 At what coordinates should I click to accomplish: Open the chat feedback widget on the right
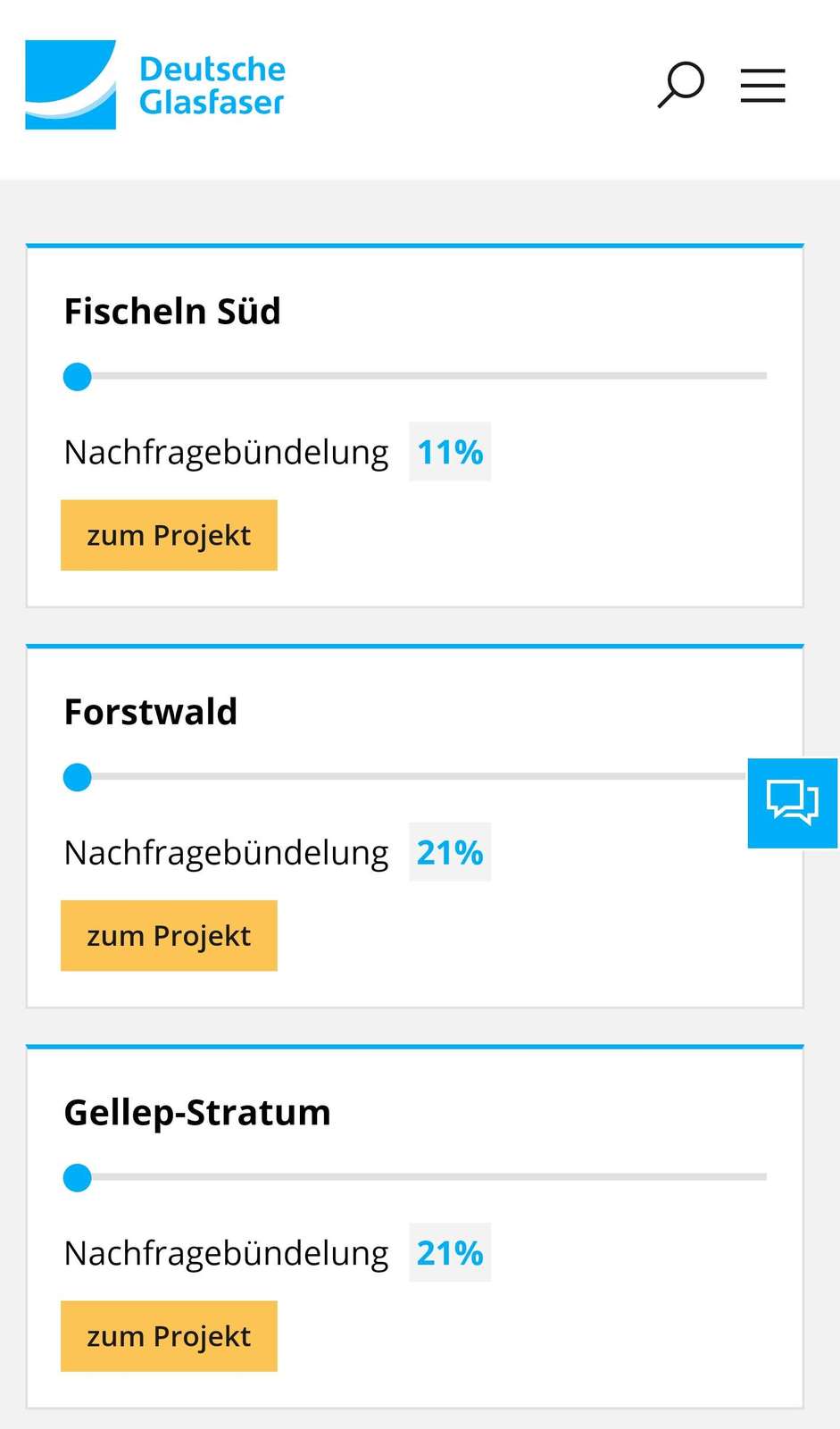tap(792, 802)
